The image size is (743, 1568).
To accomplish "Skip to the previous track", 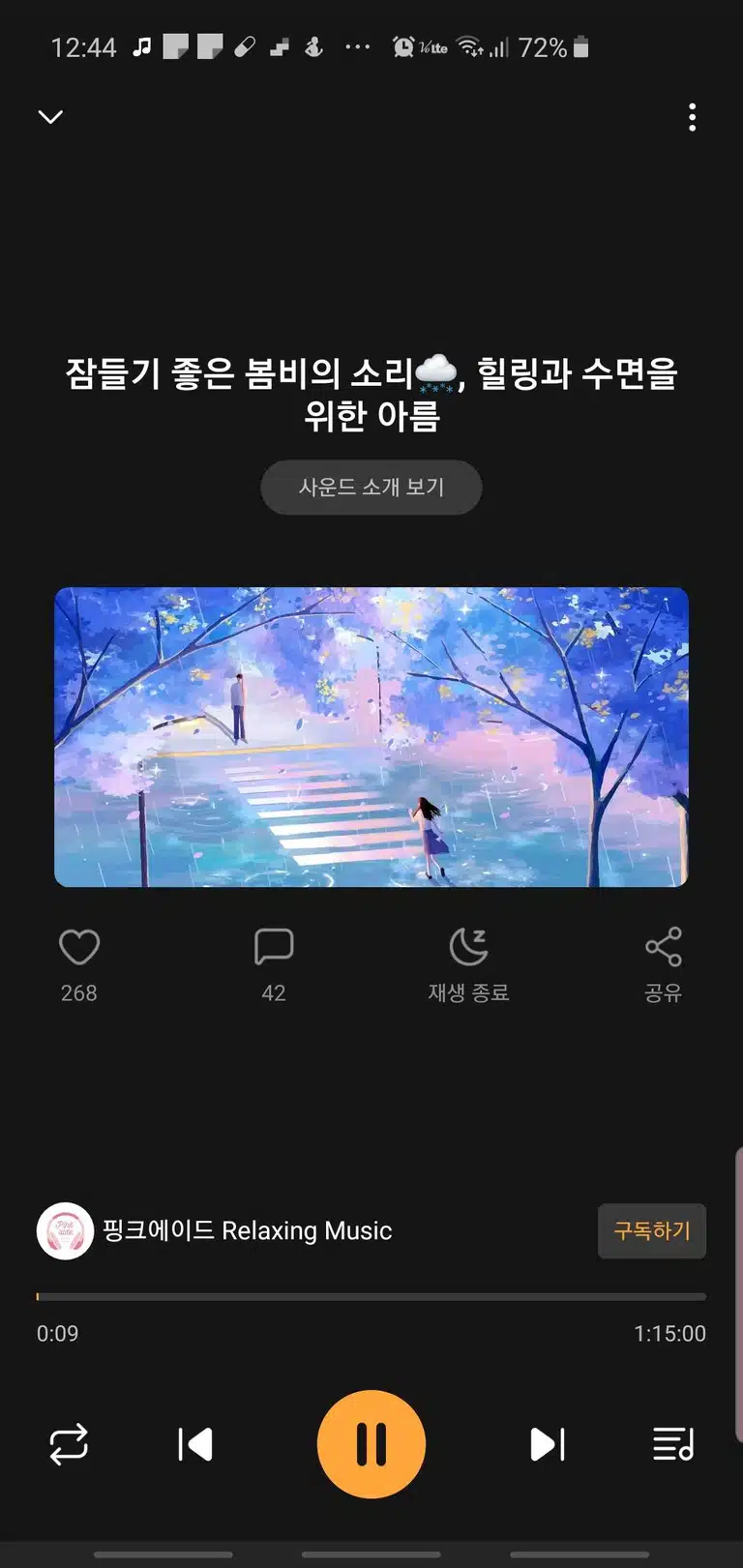I will point(195,1444).
